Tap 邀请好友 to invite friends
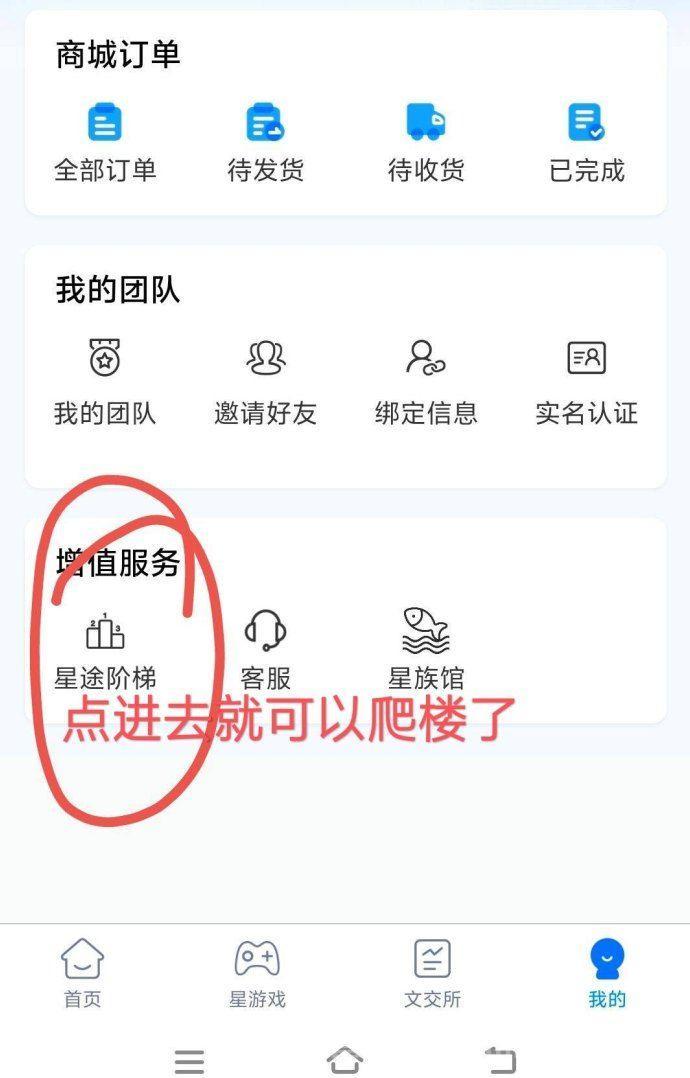Screen dimensions: 690x1078 (x=265, y=382)
